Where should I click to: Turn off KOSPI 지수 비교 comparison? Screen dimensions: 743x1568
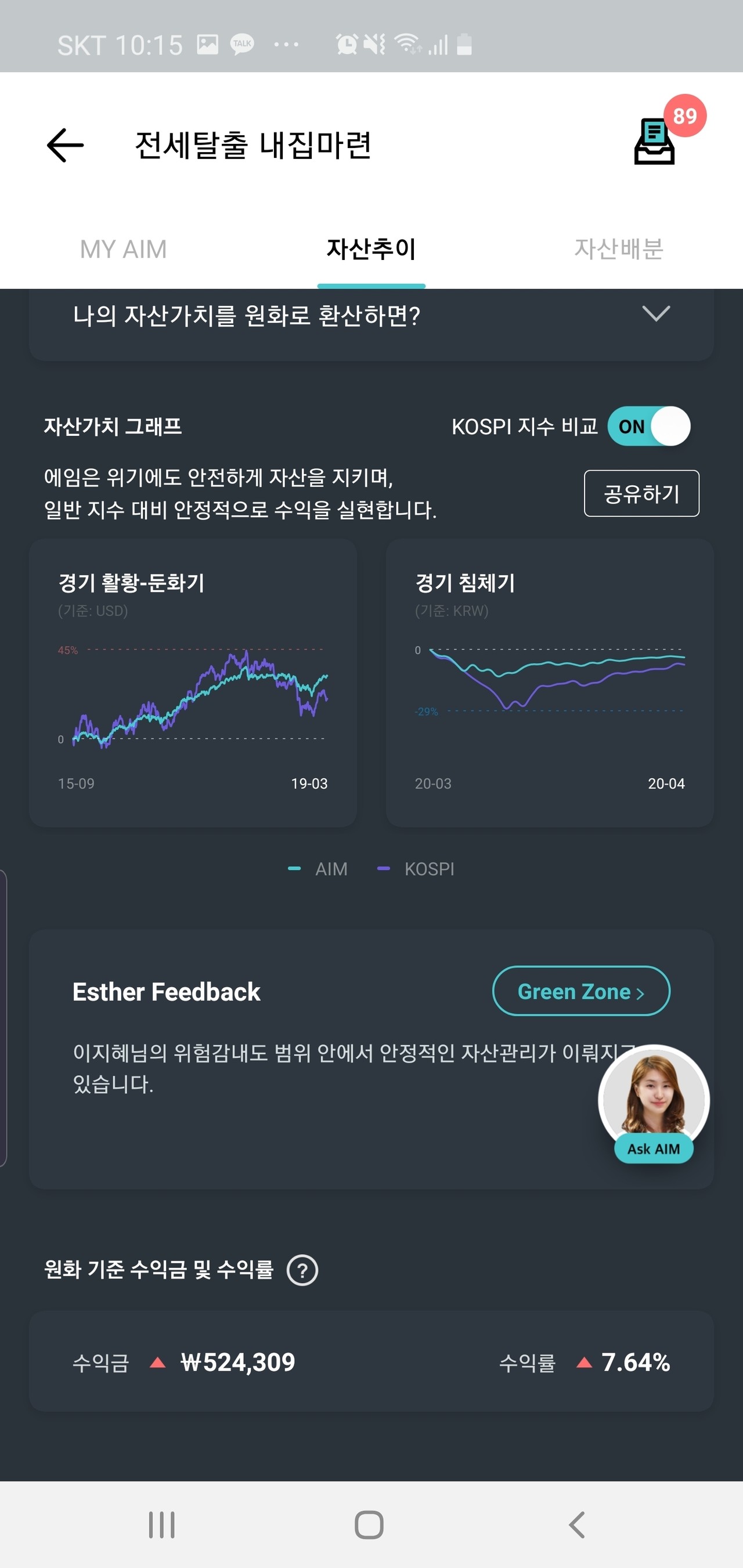[x=649, y=426]
